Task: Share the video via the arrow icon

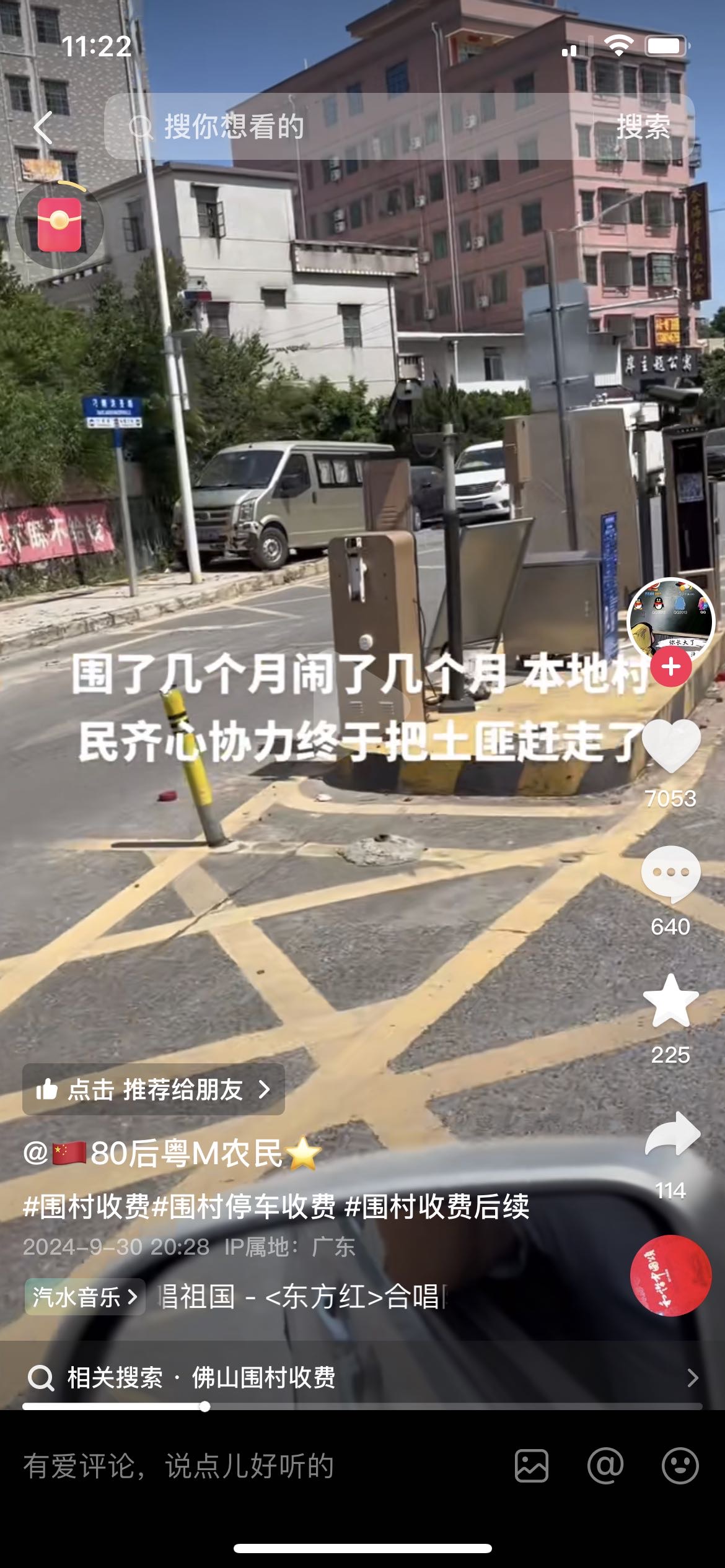Action: [x=672, y=1135]
